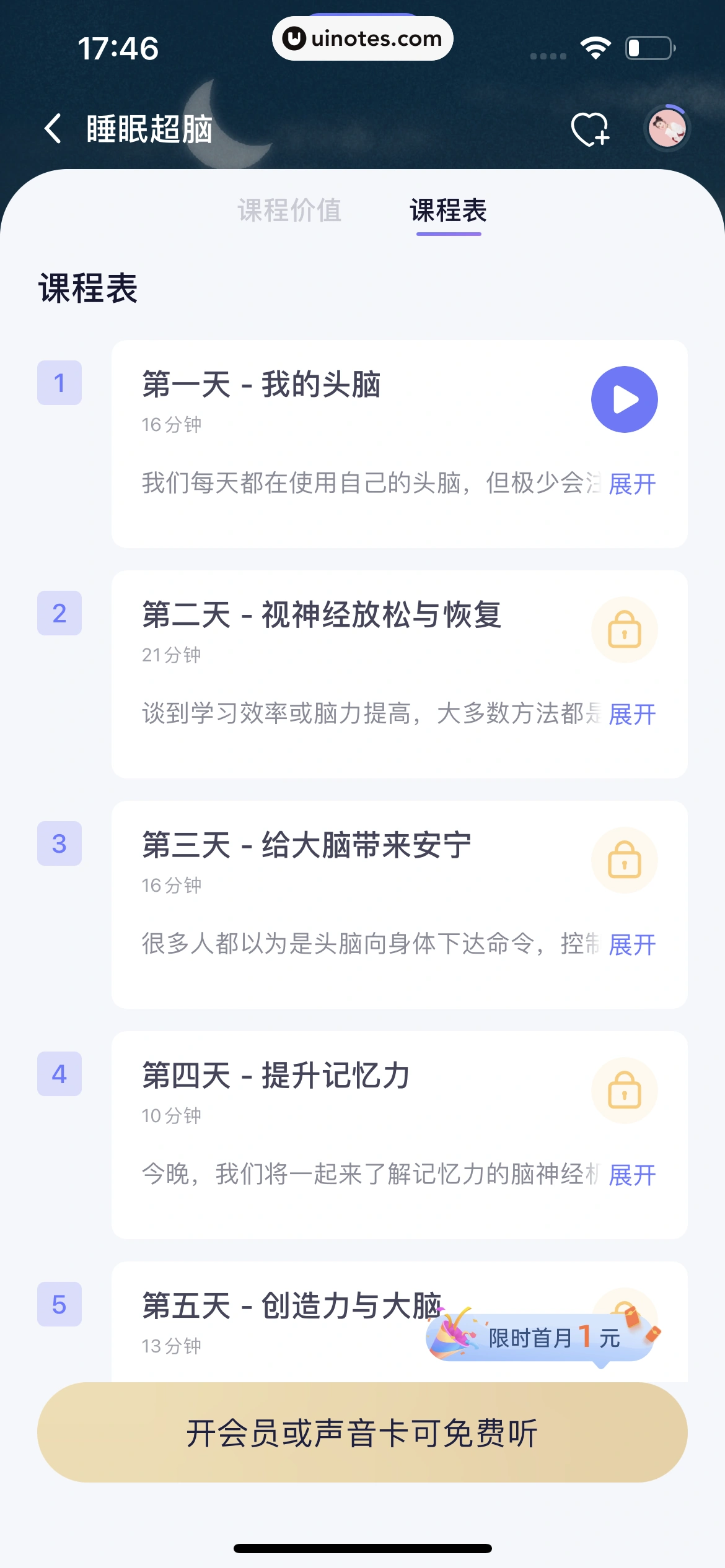725x1568 pixels.
Task: Tap 展开 under 第三天 - 给大脑带来安宁
Action: pos(631,946)
